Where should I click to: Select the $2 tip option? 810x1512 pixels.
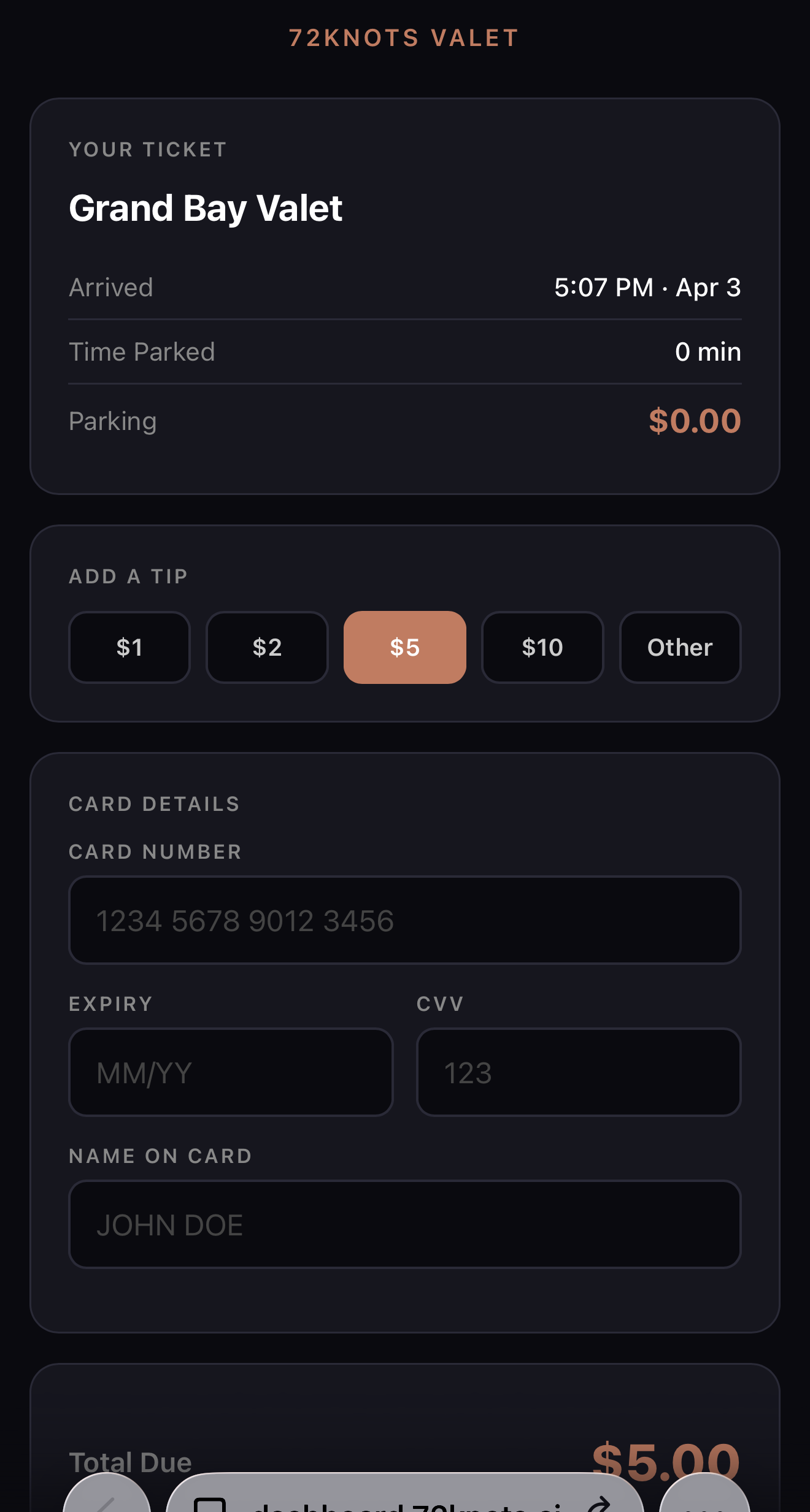click(x=266, y=647)
